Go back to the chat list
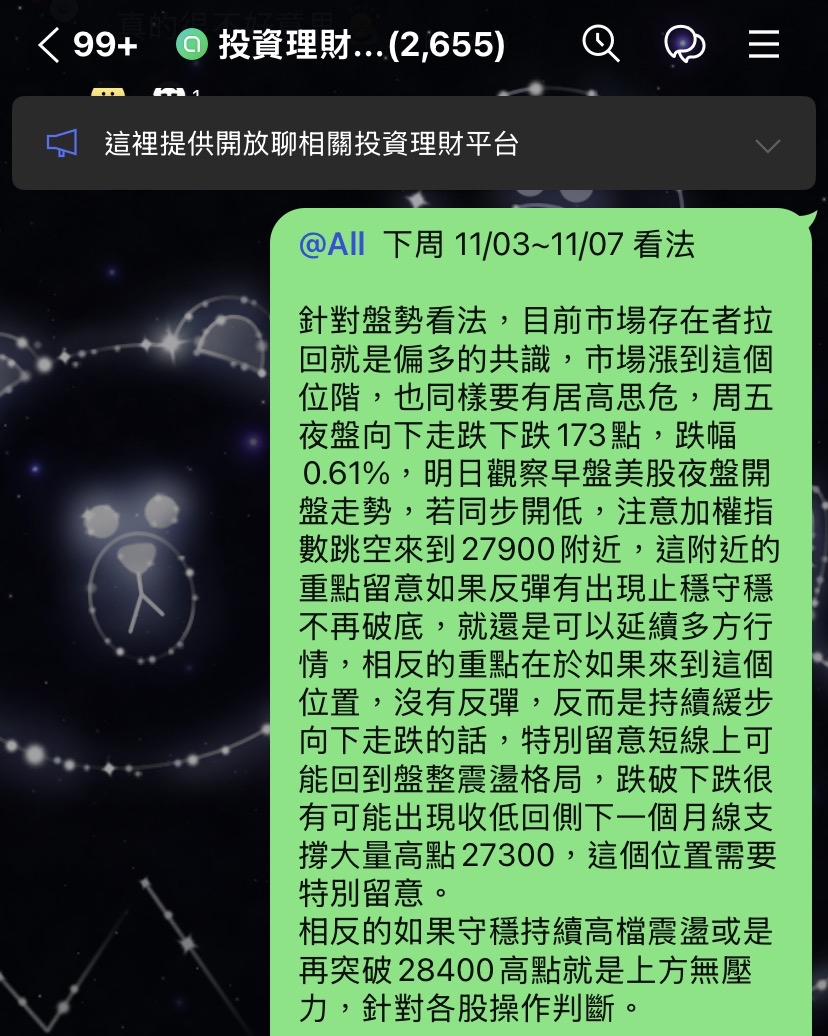 click(x=49, y=45)
